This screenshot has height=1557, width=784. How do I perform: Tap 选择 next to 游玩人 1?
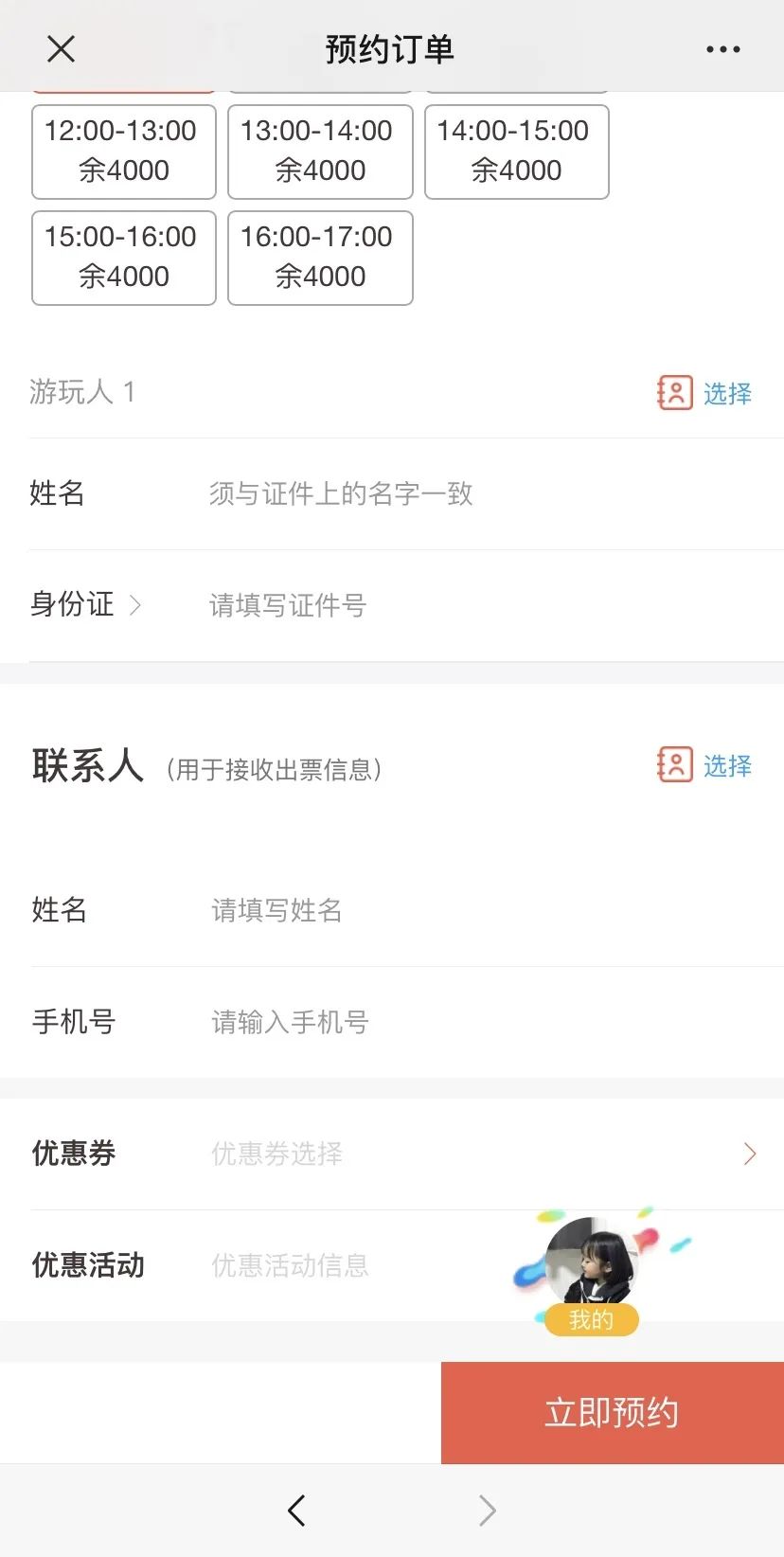[x=705, y=393]
